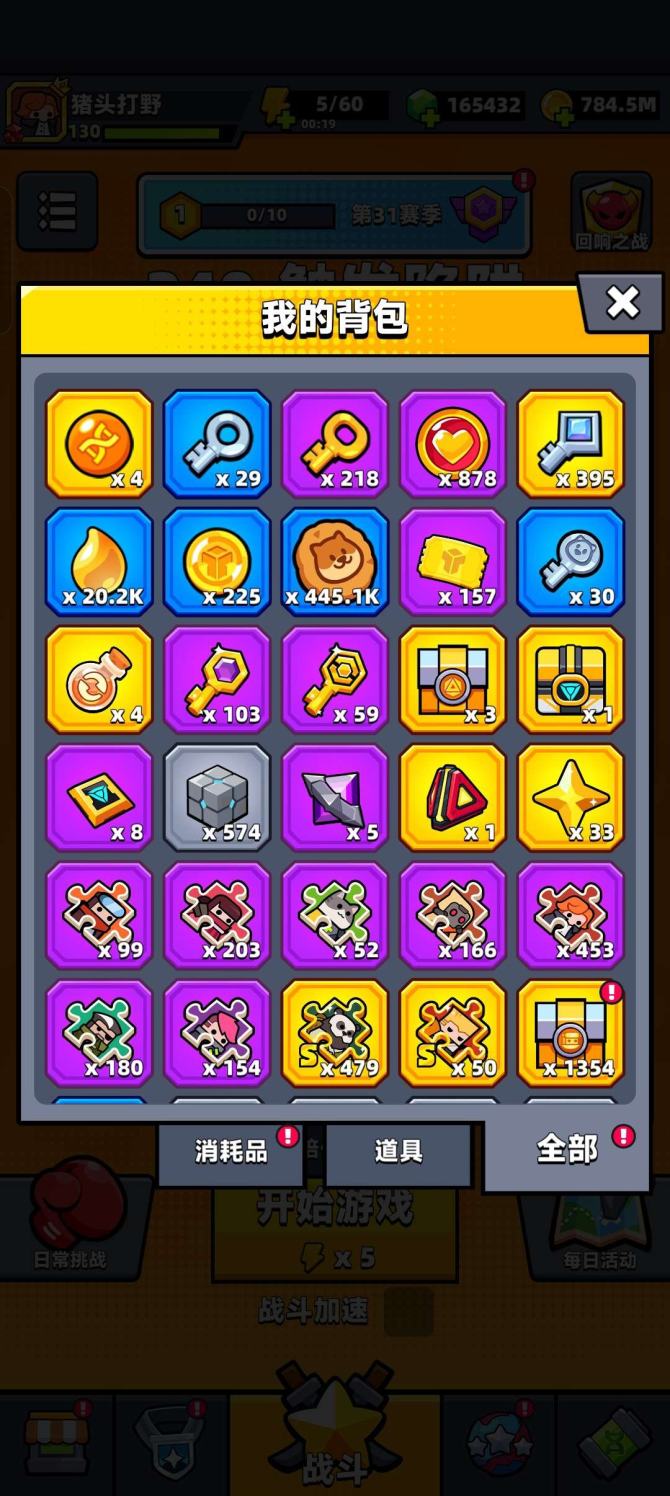Switch to the 道具 tab

tap(398, 1151)
